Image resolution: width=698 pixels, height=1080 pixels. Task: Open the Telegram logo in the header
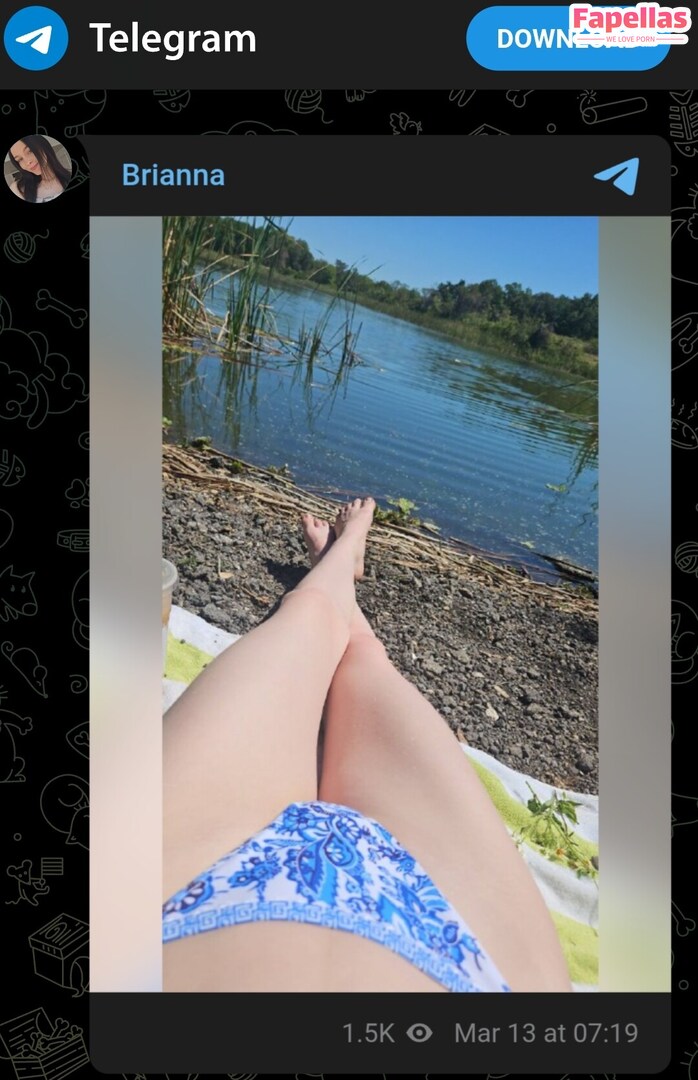point(36,39)
